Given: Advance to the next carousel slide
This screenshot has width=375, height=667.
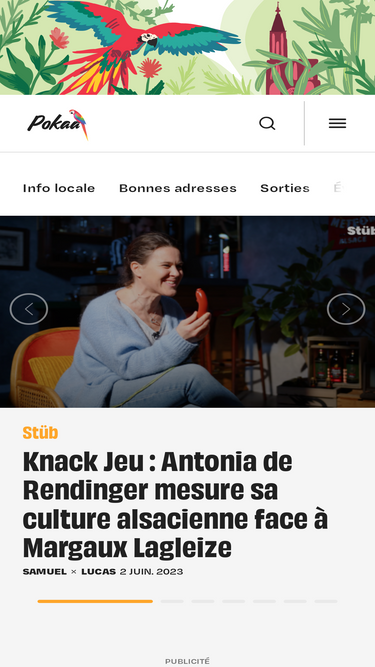Looking at the screenshot, I should [346, 309].
